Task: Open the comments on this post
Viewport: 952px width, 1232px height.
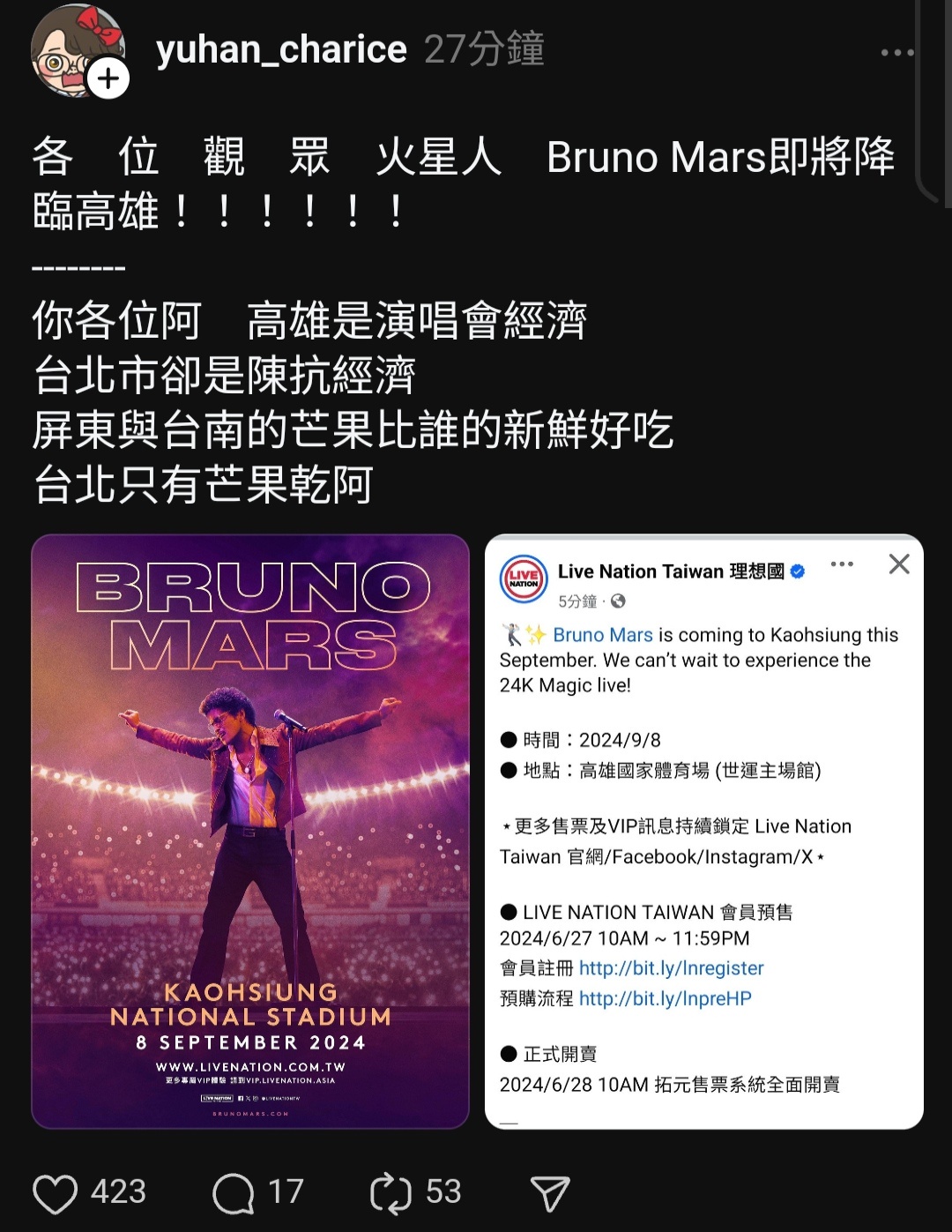Action: click(x=234, y=1193)
